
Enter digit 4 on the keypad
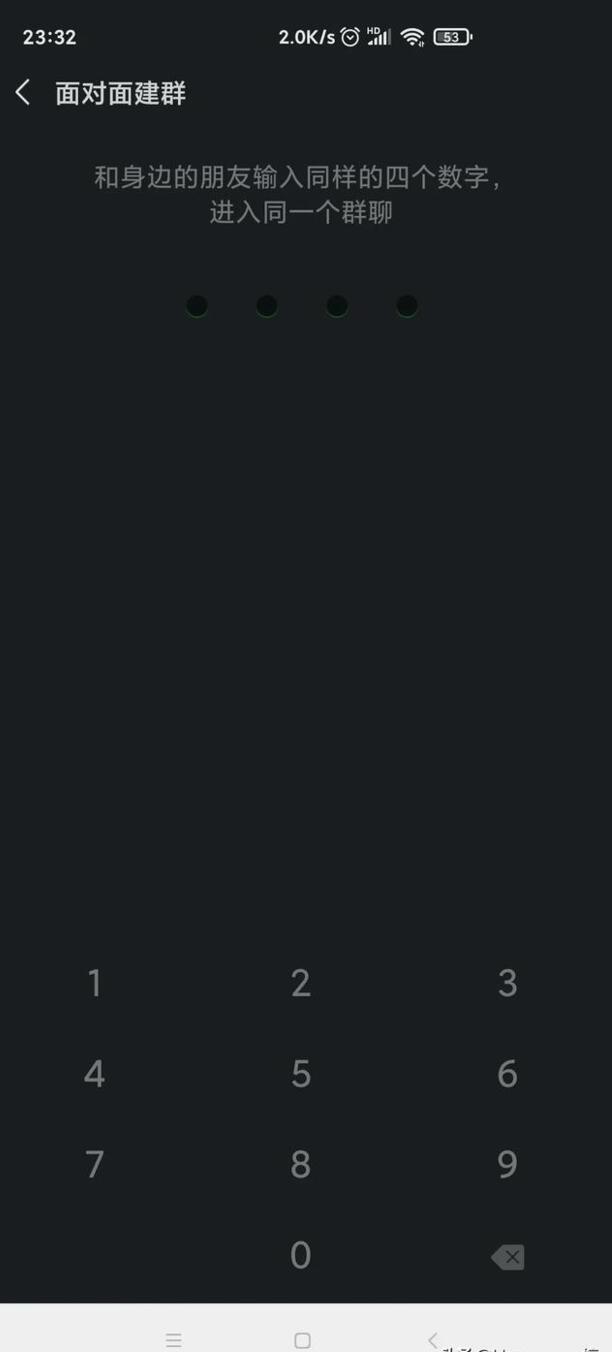coord(95,1074)
